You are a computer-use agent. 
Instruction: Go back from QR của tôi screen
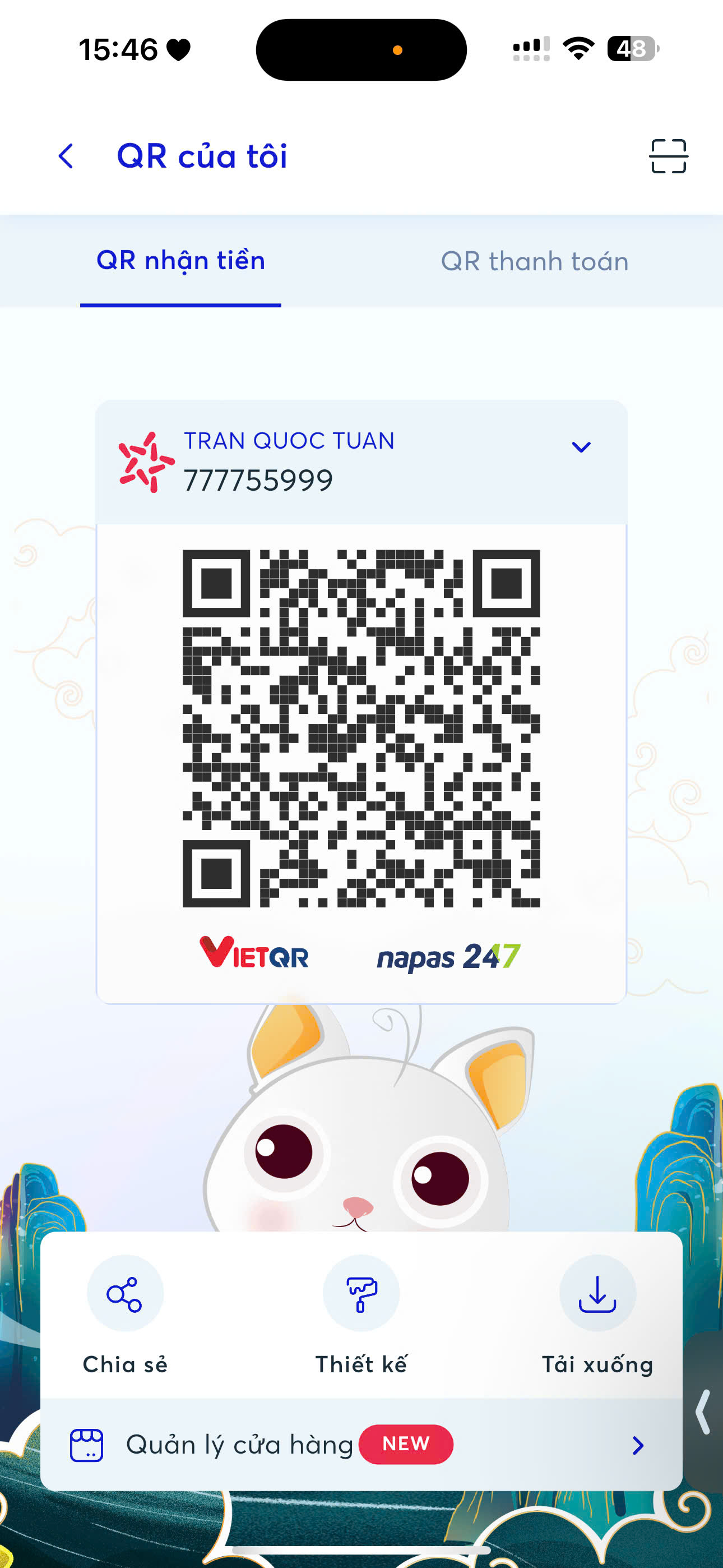click(x=66, y=156)
